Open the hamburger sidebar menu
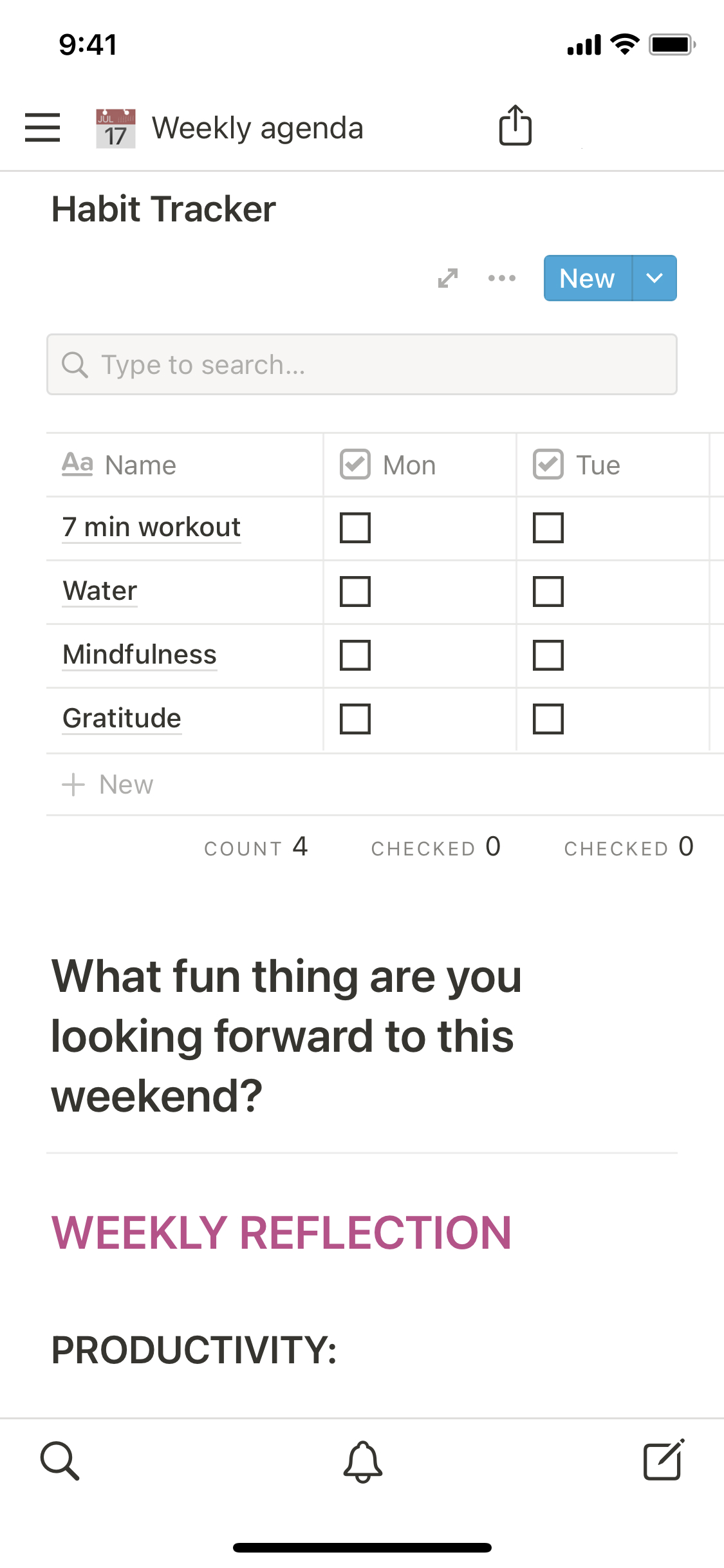Image resolution: width=724 pixels, height=1568 pixels. [42, 127]
